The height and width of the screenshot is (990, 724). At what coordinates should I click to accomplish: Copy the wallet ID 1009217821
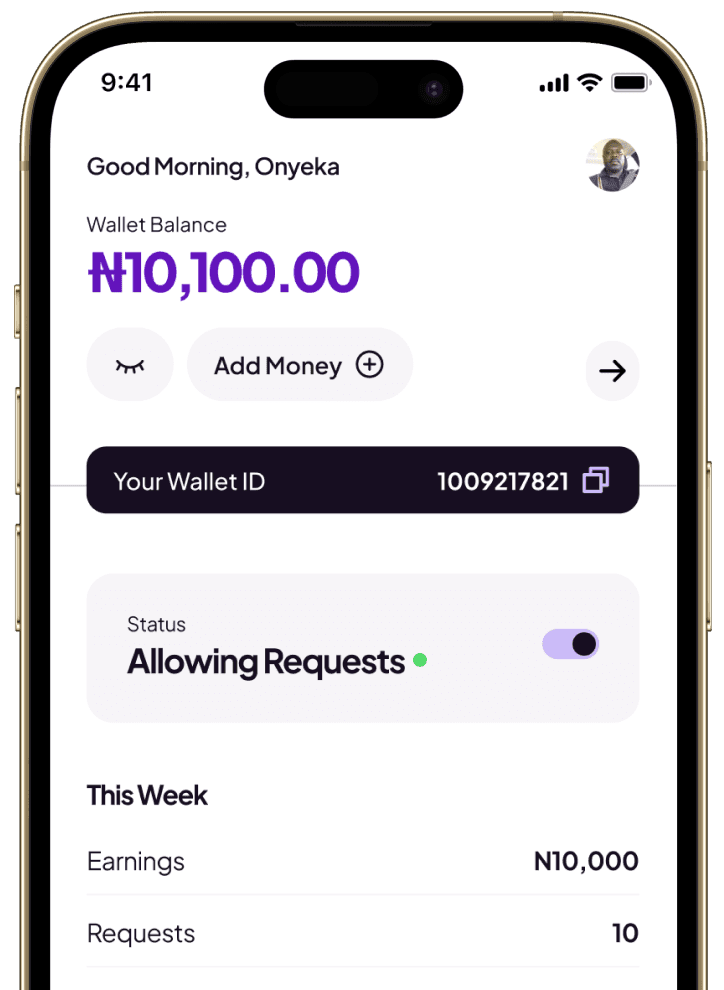[x=596, y=481]
